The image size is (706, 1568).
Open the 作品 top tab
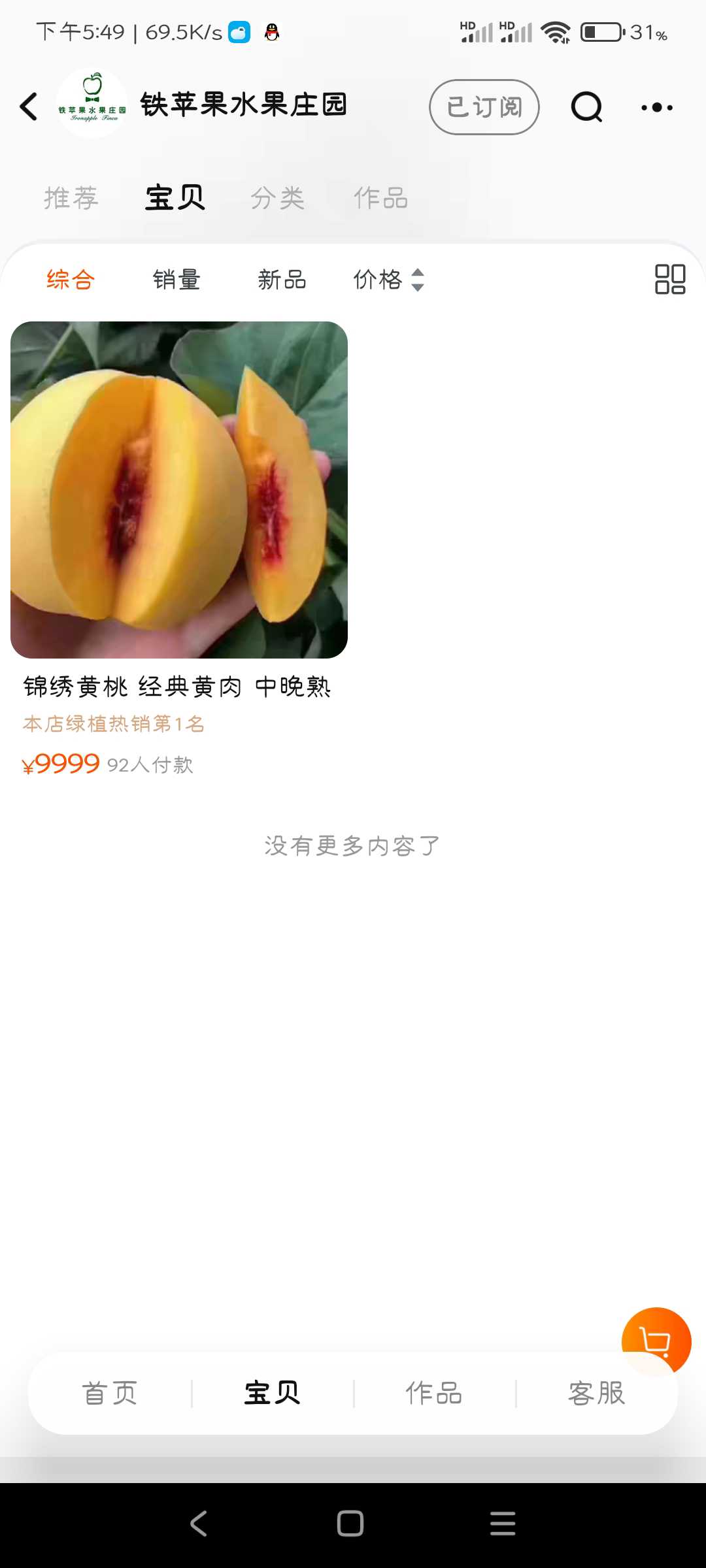point(381,197)
